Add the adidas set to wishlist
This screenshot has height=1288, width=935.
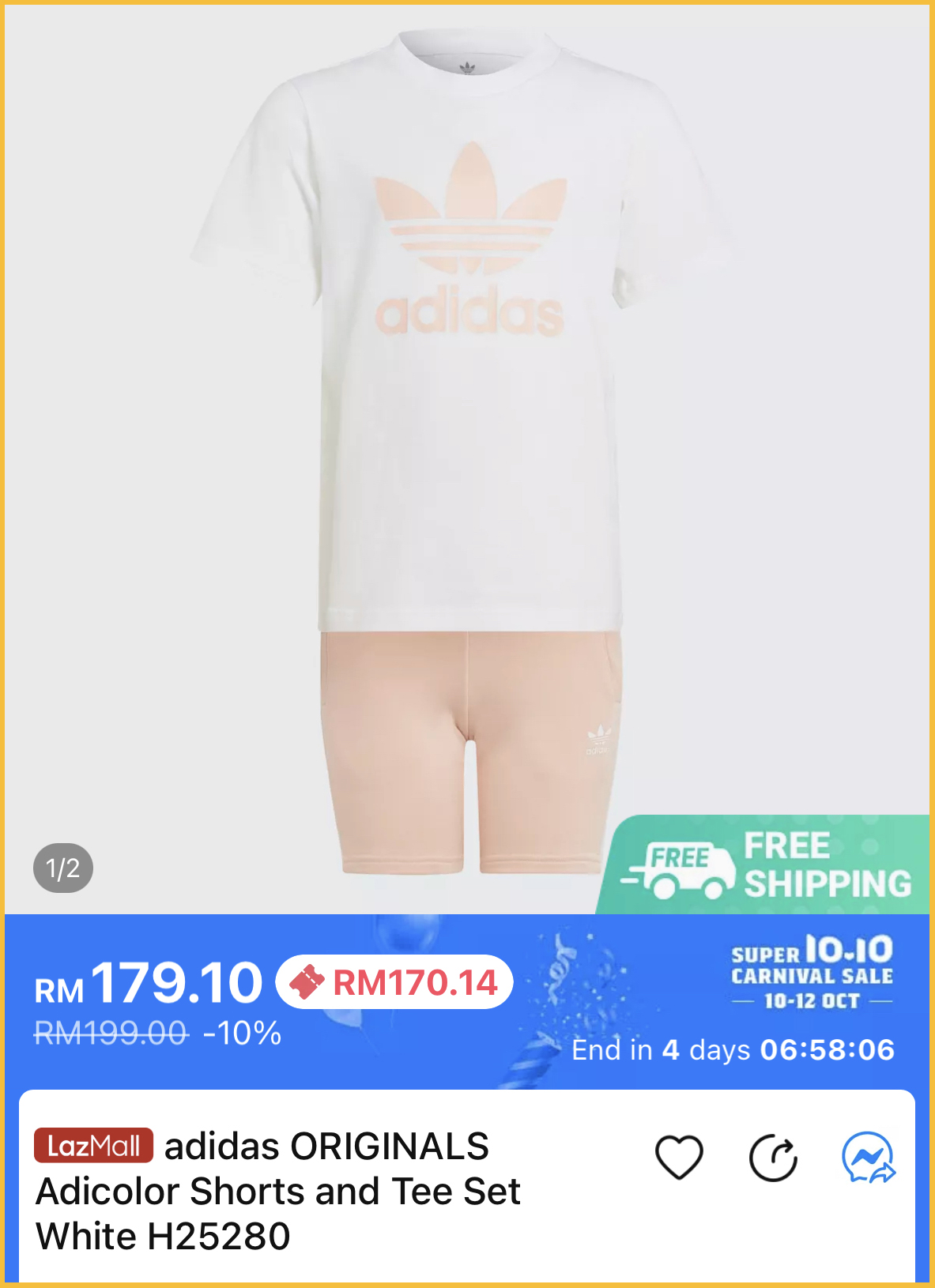click(x=679, y=1158)
